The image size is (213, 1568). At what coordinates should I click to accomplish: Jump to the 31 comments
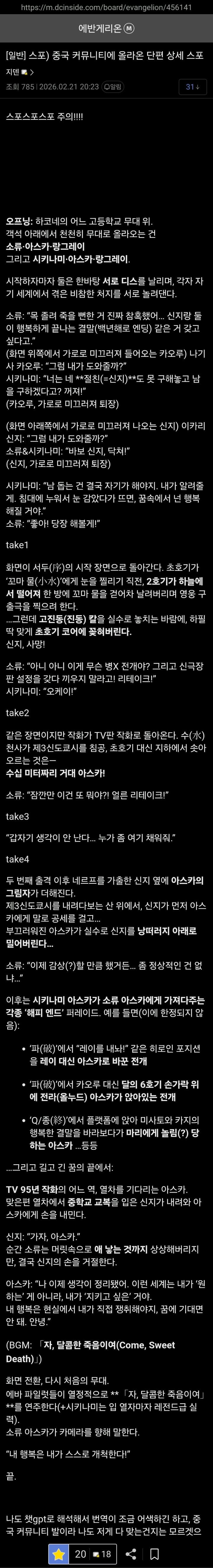tap(192, 87)
